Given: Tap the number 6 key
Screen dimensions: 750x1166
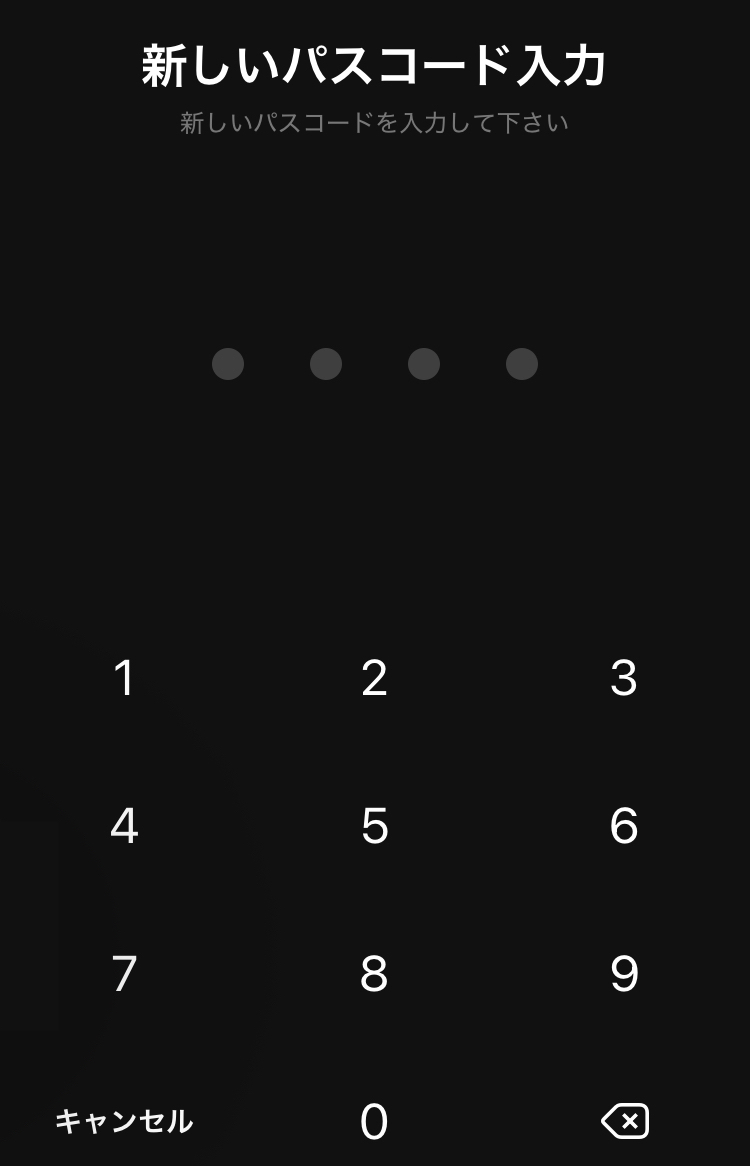Looking at the screenshot, I should click(624, 826).
